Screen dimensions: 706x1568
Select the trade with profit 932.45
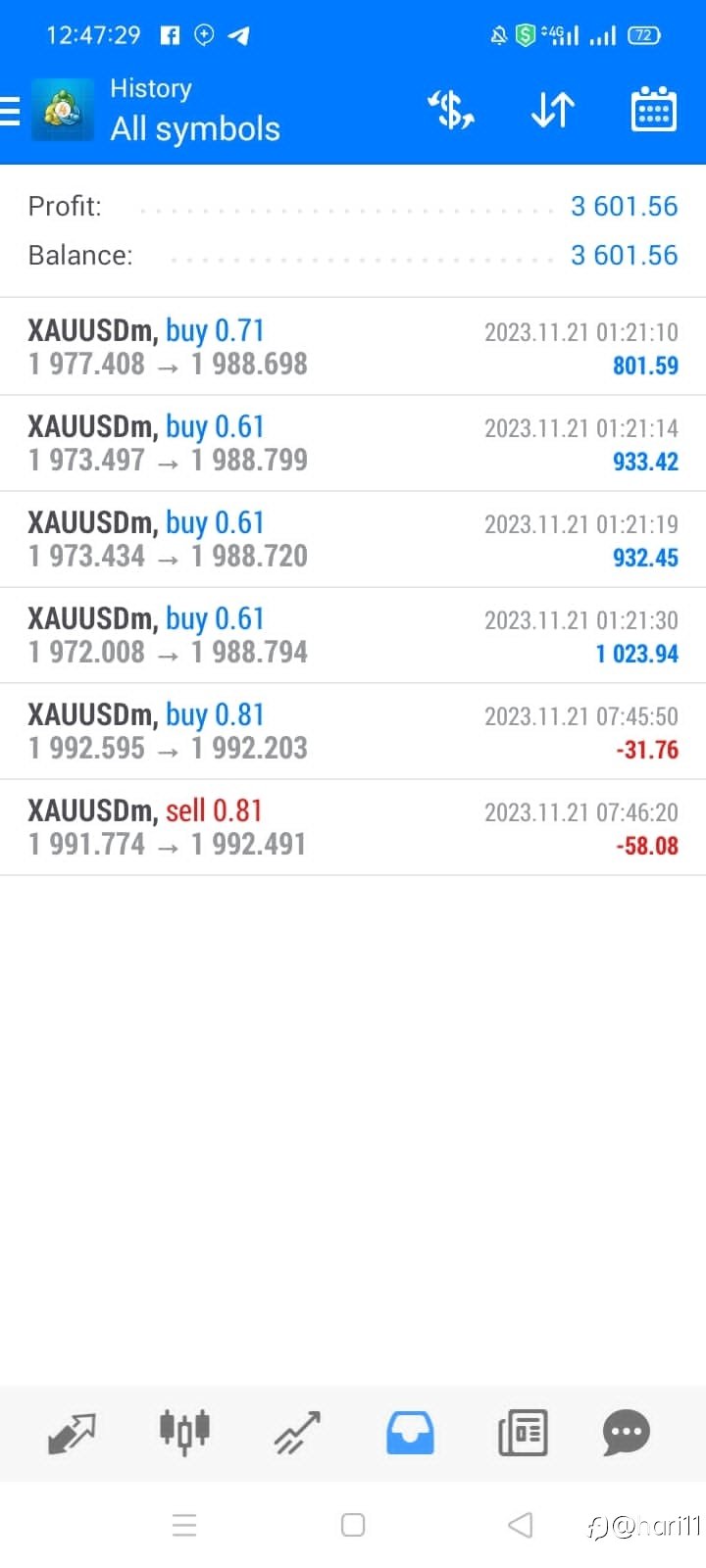[x=353, y=539]
